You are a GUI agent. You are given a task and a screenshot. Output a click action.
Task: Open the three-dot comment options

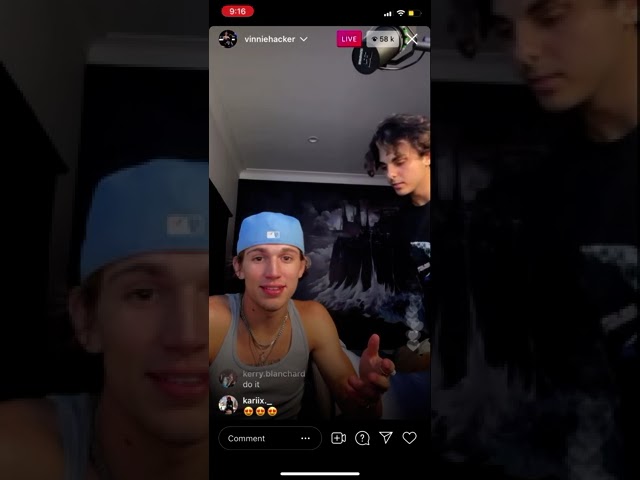pos(305,438)
